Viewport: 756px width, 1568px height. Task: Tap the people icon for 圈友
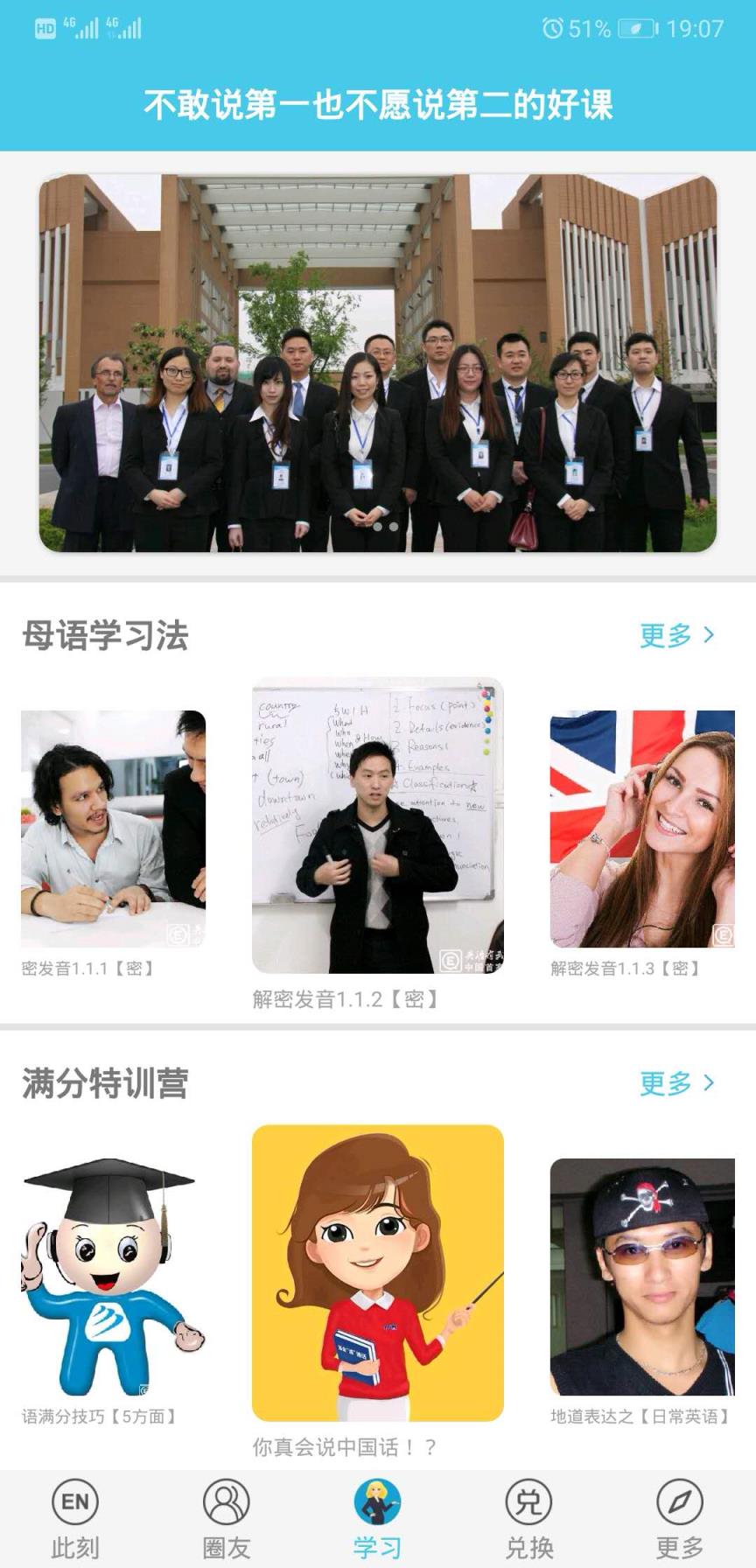tap(227, 1501)
